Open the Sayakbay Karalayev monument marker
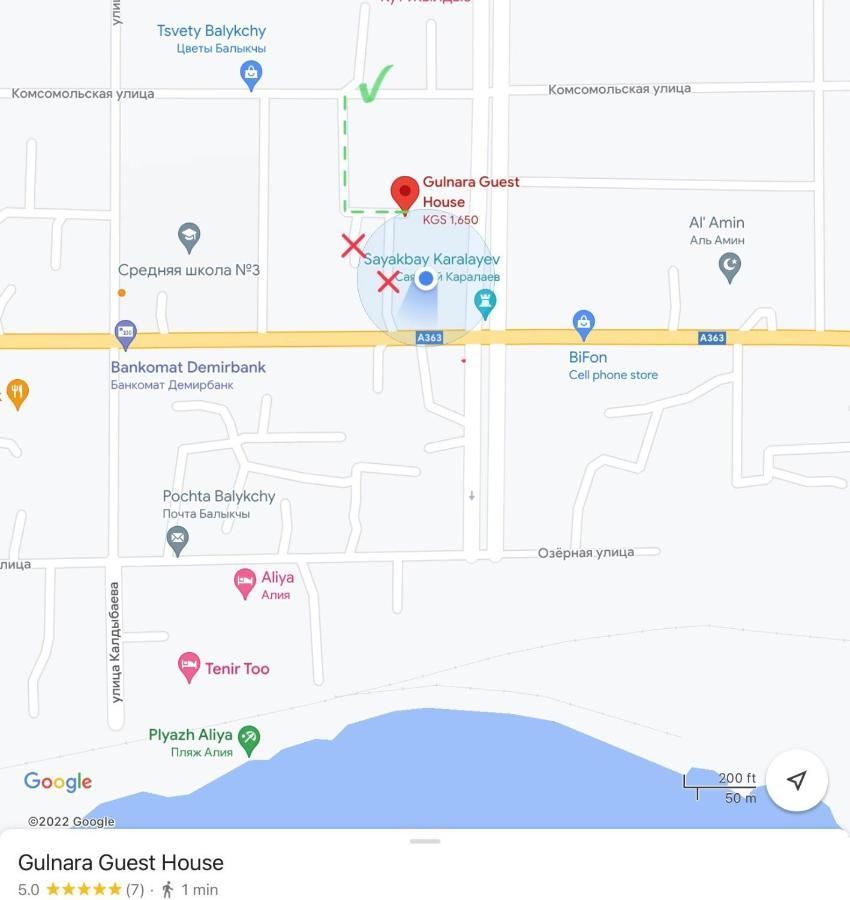The image size is (850, 900). 485,303
